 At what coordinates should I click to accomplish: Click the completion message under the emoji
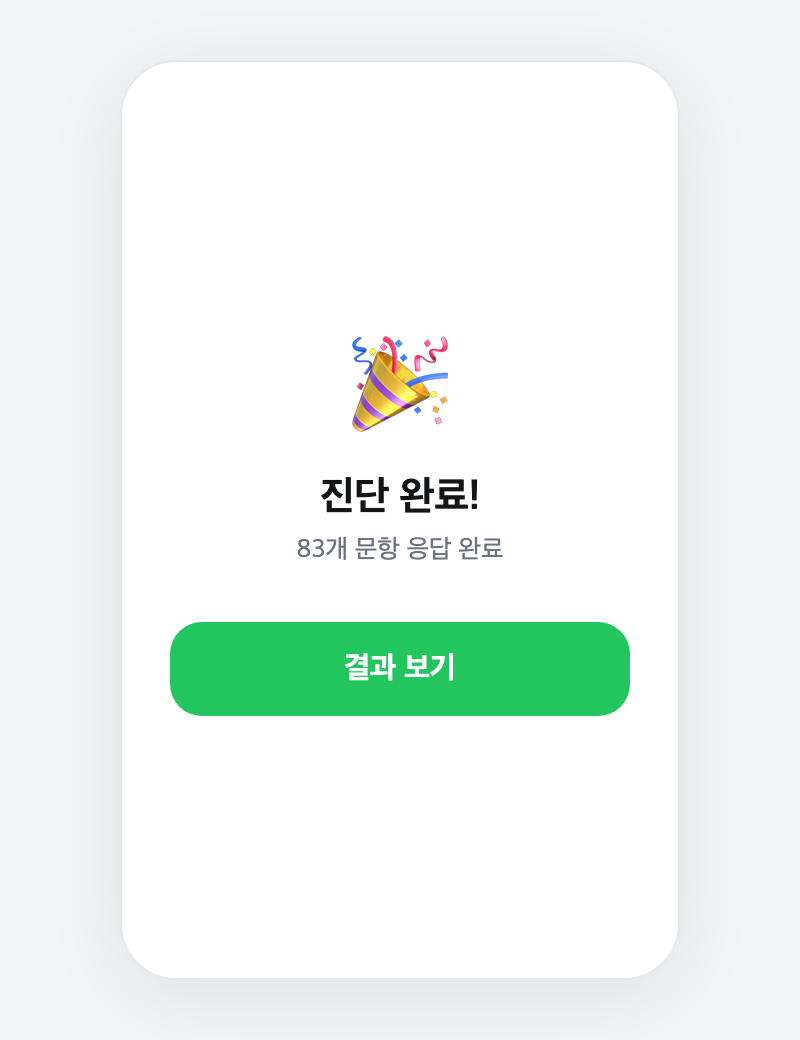pos(400,548)
